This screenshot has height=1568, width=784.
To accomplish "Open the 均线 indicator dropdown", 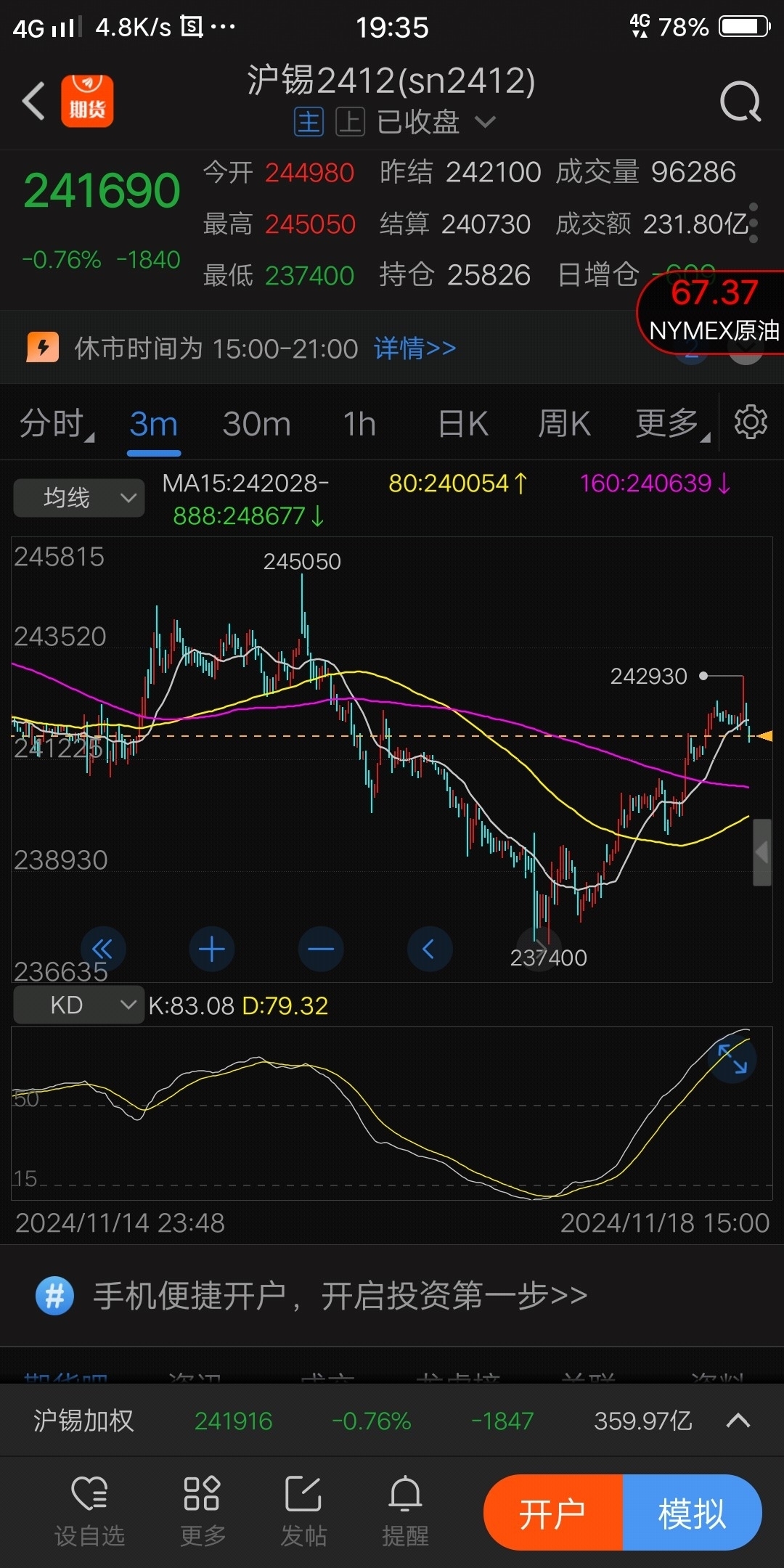I will click(79, 498).
